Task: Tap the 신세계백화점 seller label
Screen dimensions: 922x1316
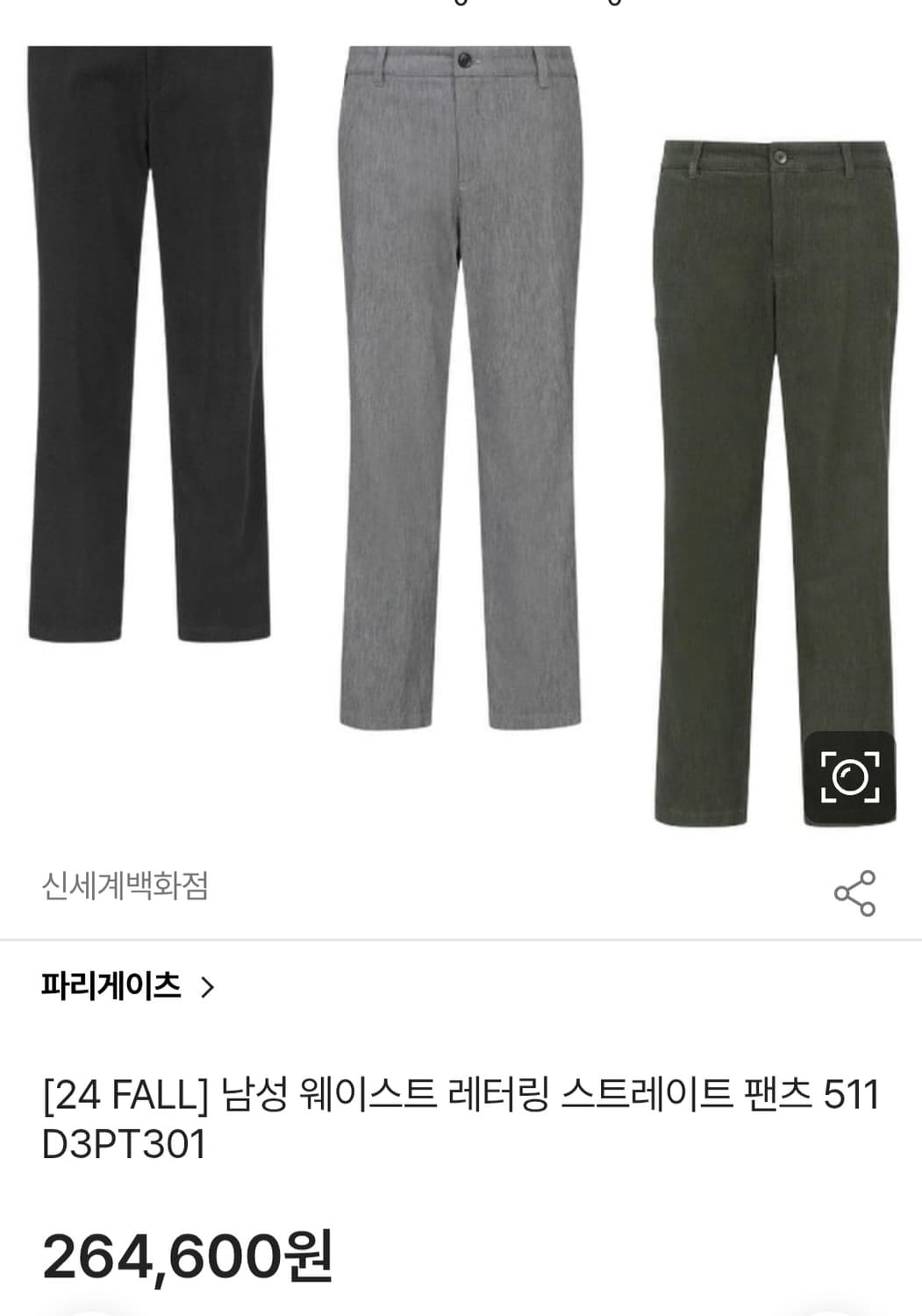Action: [125, 890]
